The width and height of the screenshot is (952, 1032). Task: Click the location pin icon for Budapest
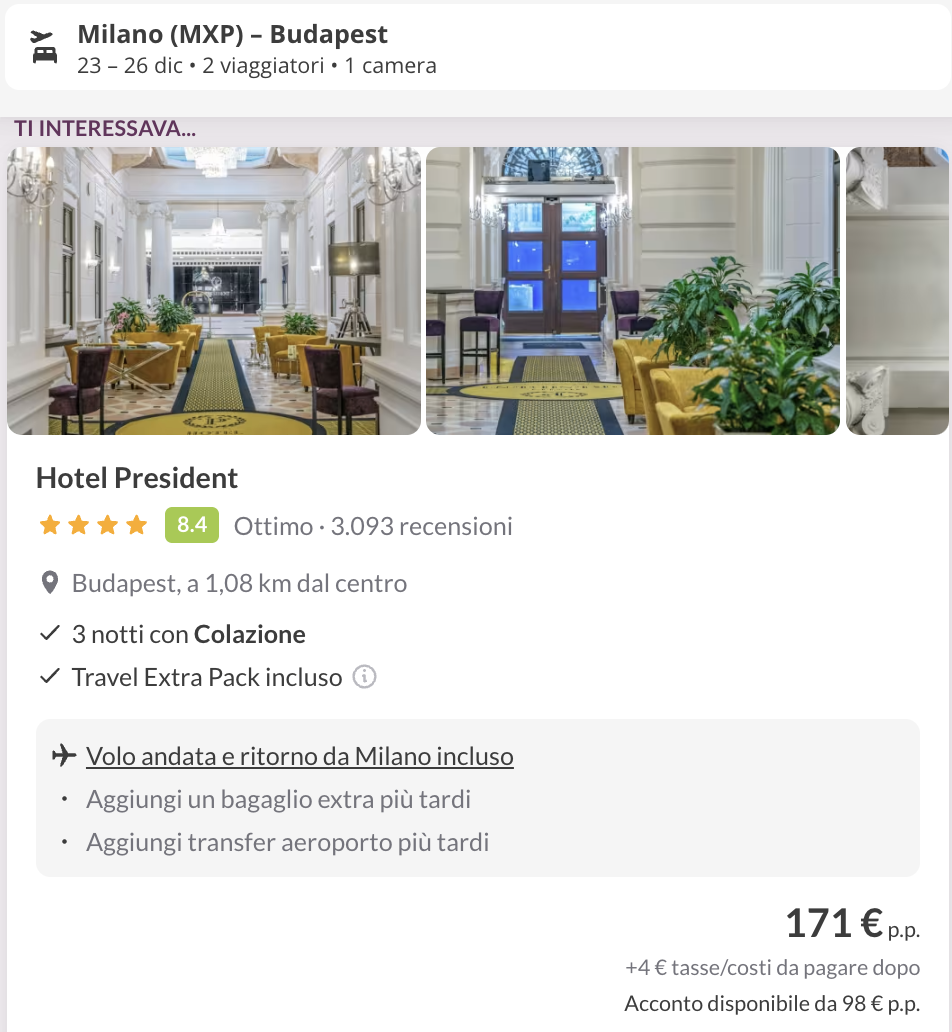pyautogui.click(x=50, y=582)
